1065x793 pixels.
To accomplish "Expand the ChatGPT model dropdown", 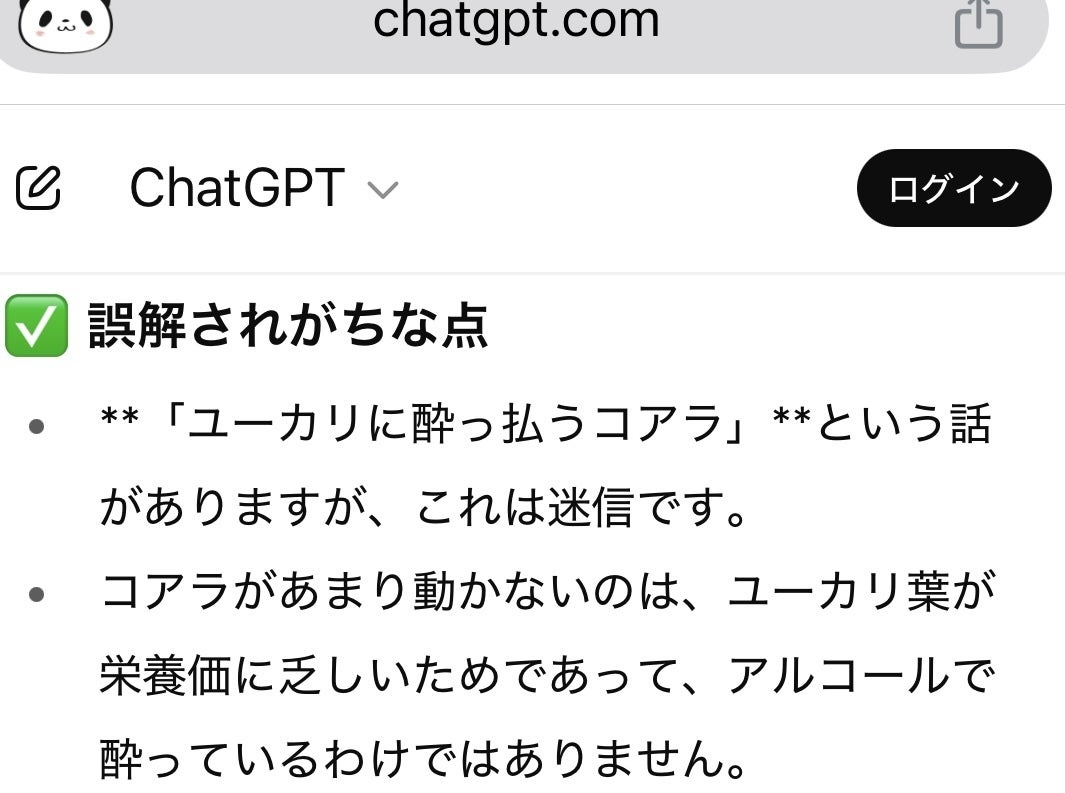I will pos(264,188).
